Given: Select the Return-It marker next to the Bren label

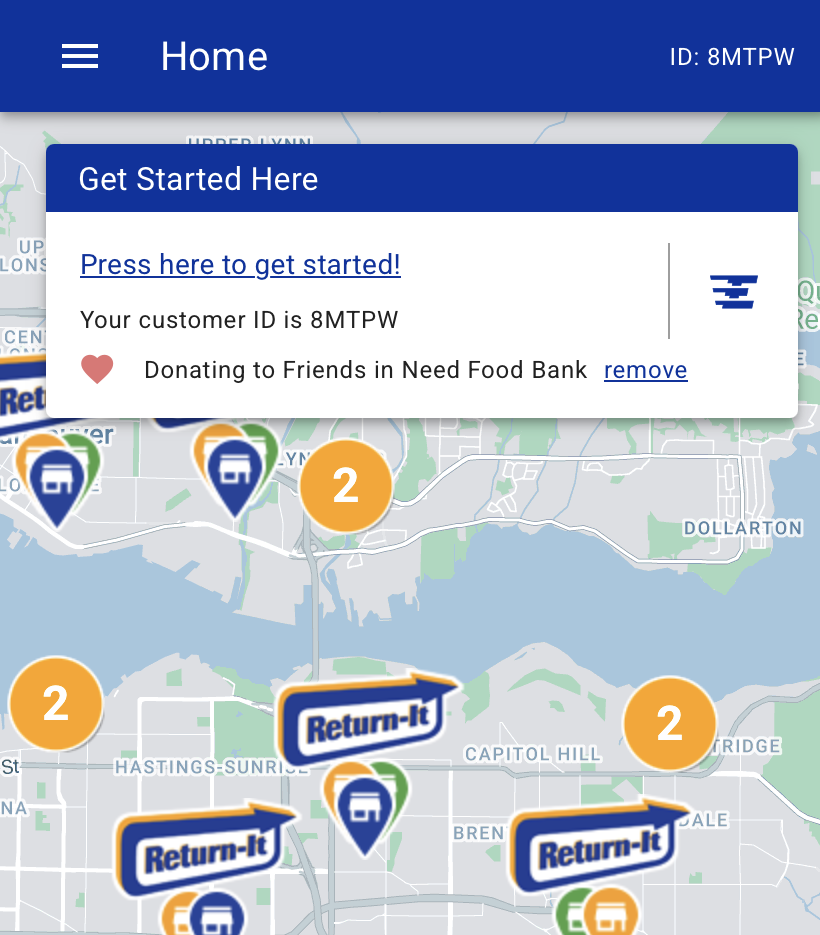Looking at the screenshot, I should [x=596, y=848].
